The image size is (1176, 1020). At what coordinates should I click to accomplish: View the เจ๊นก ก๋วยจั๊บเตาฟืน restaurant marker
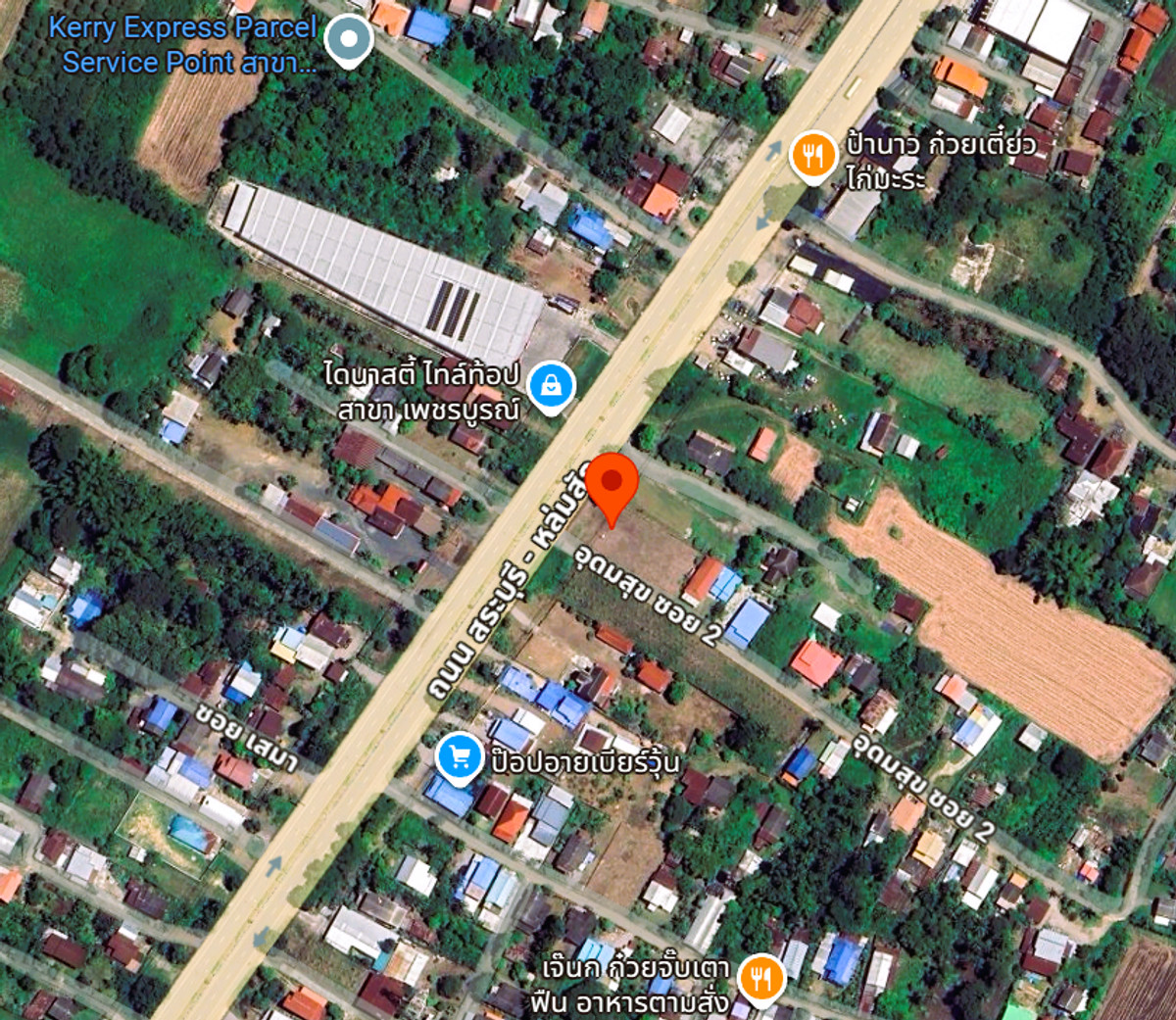[761, 978]
